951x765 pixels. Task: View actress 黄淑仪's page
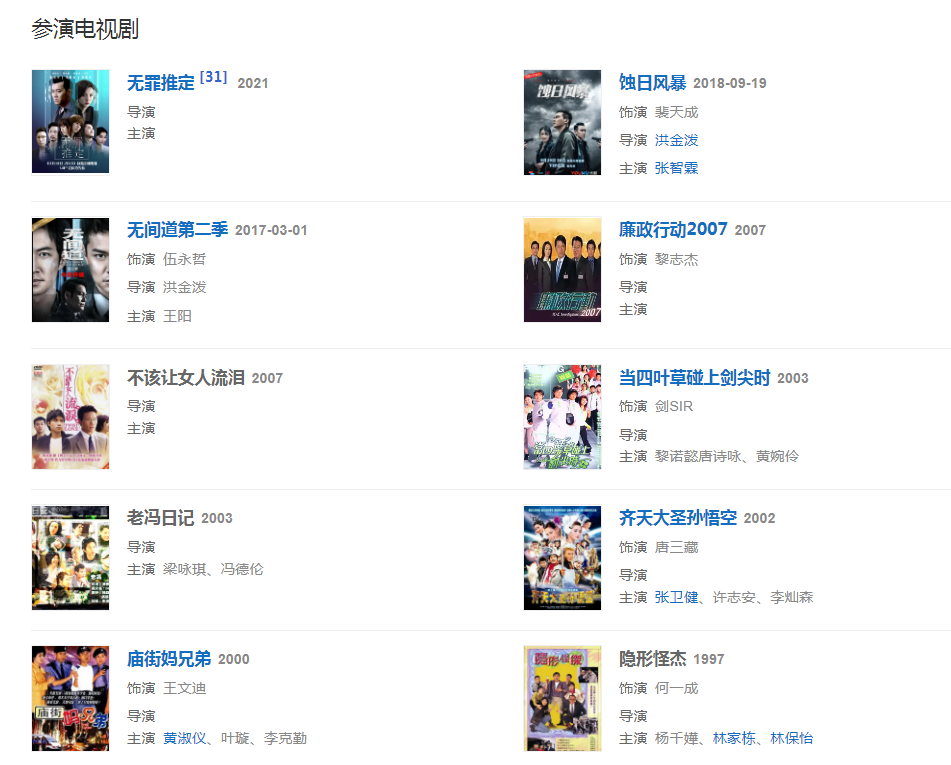[184, 738]
